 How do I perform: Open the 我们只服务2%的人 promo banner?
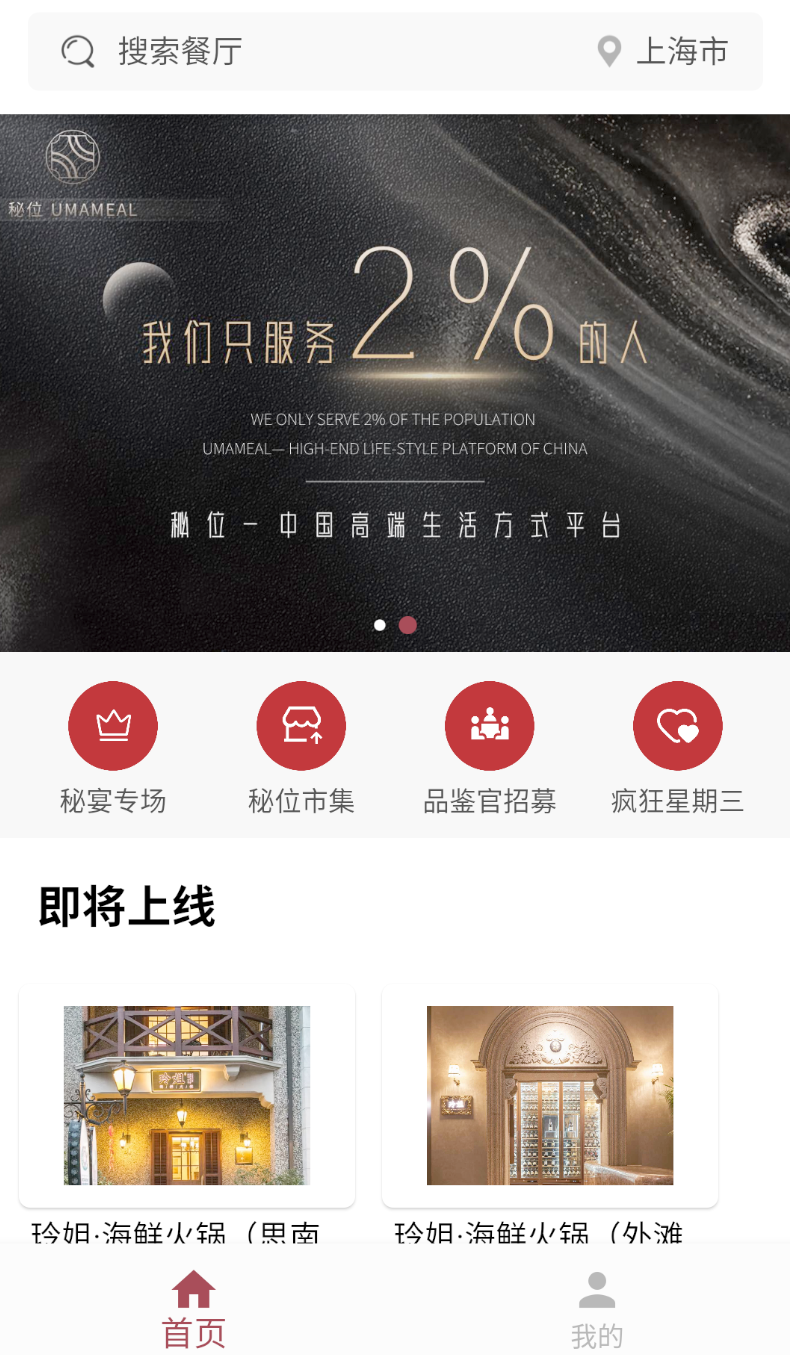point(395,383)
